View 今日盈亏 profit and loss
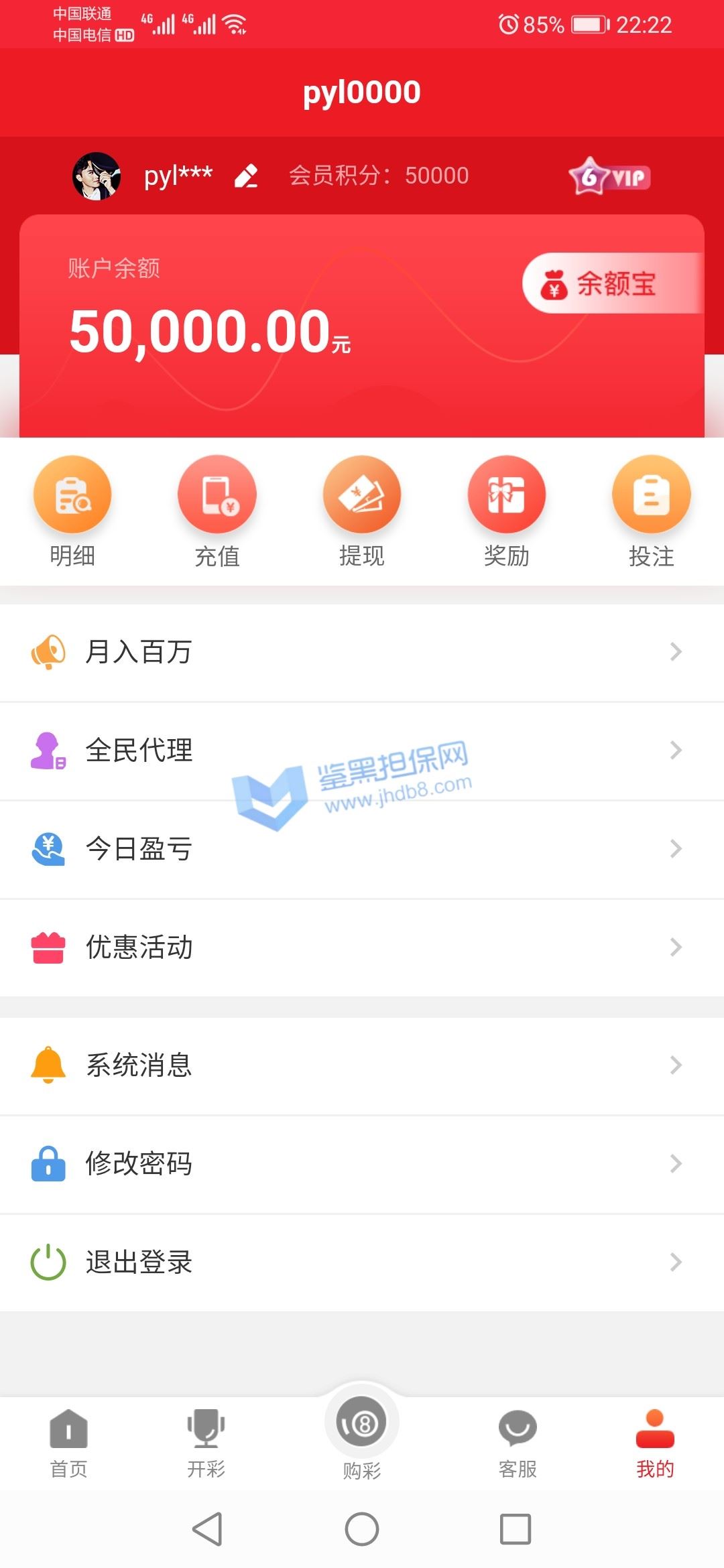 tap(362, 849)
